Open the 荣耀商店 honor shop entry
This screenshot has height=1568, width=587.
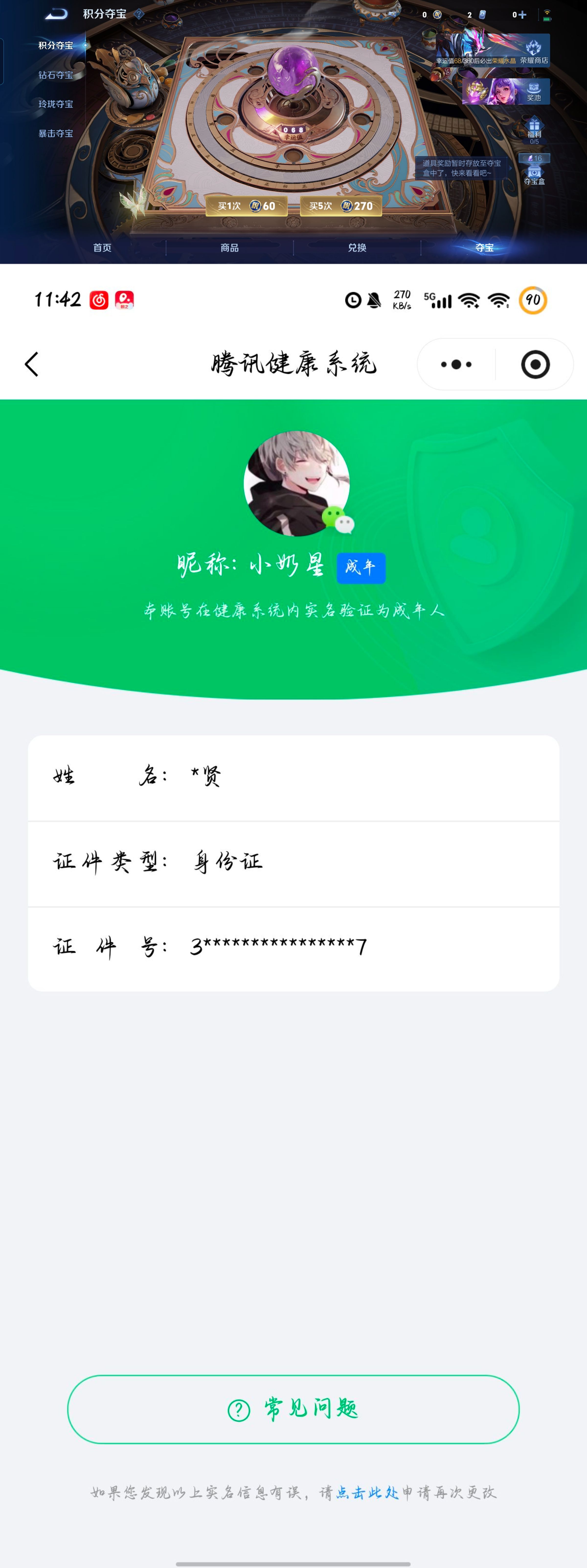(535, 61)
